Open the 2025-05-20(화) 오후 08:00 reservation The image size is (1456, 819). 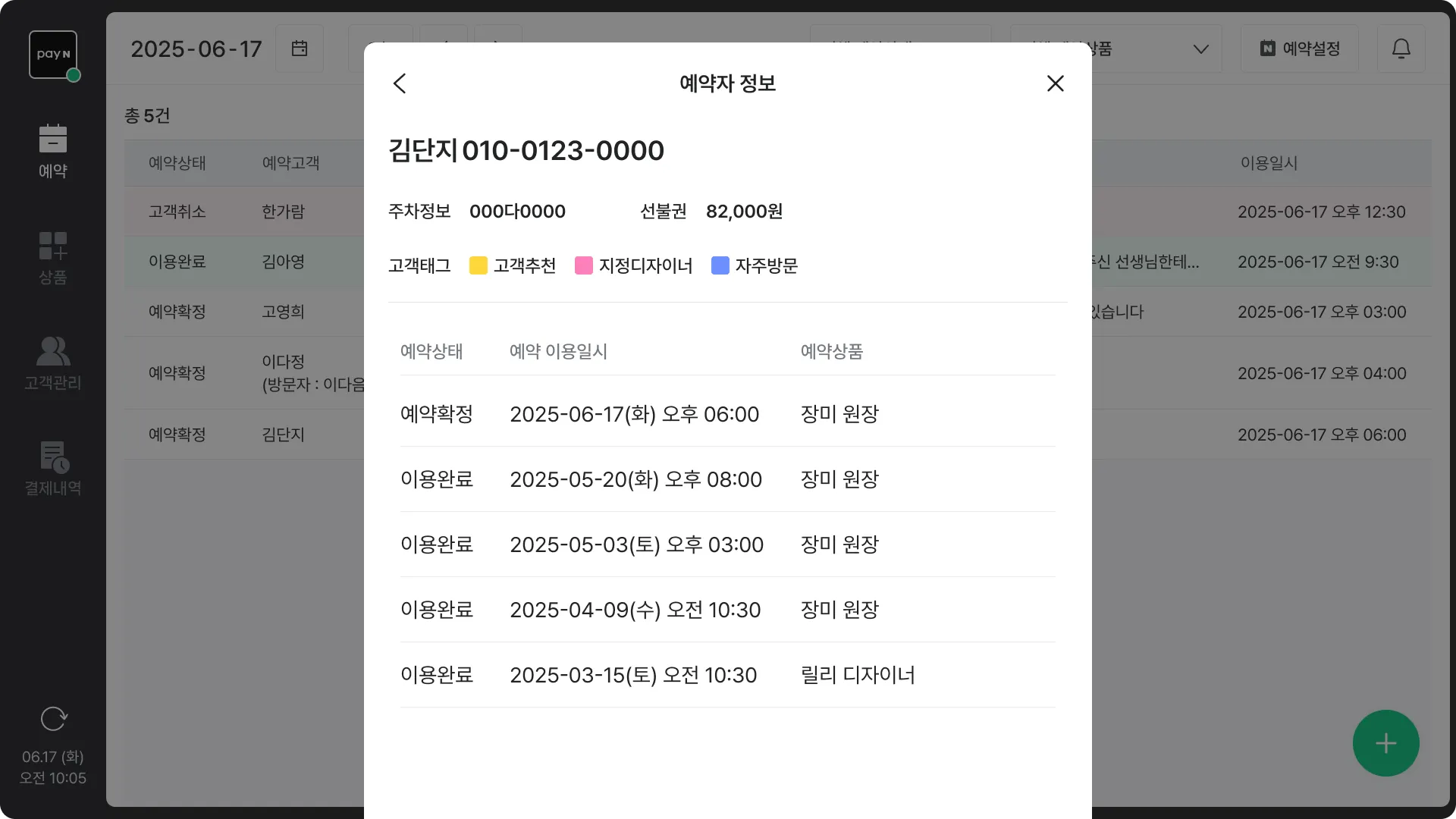tap(726, 479)
